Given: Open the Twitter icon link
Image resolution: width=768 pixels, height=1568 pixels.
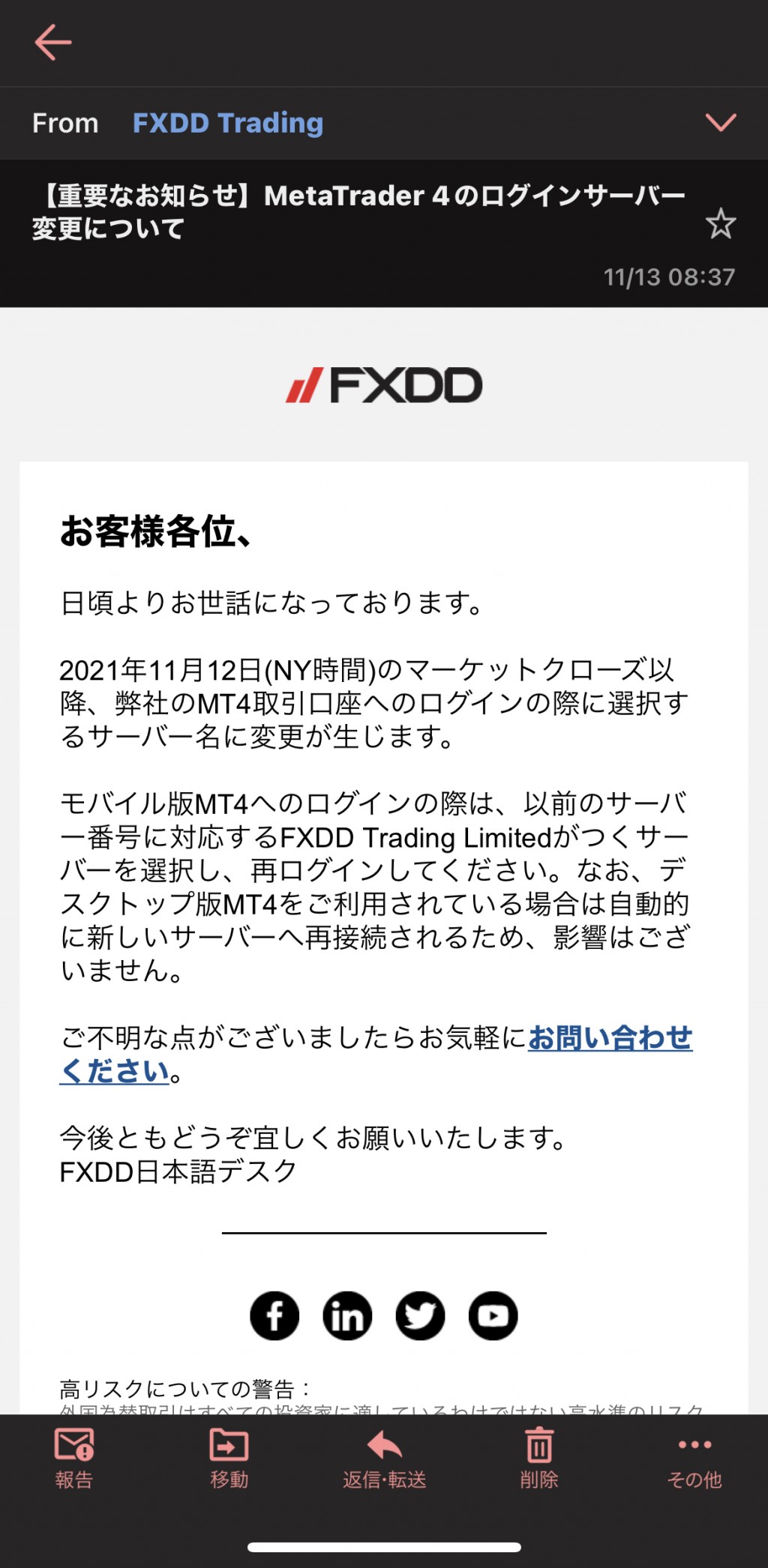Looking at the screenshot, I should coord(420,1315).
